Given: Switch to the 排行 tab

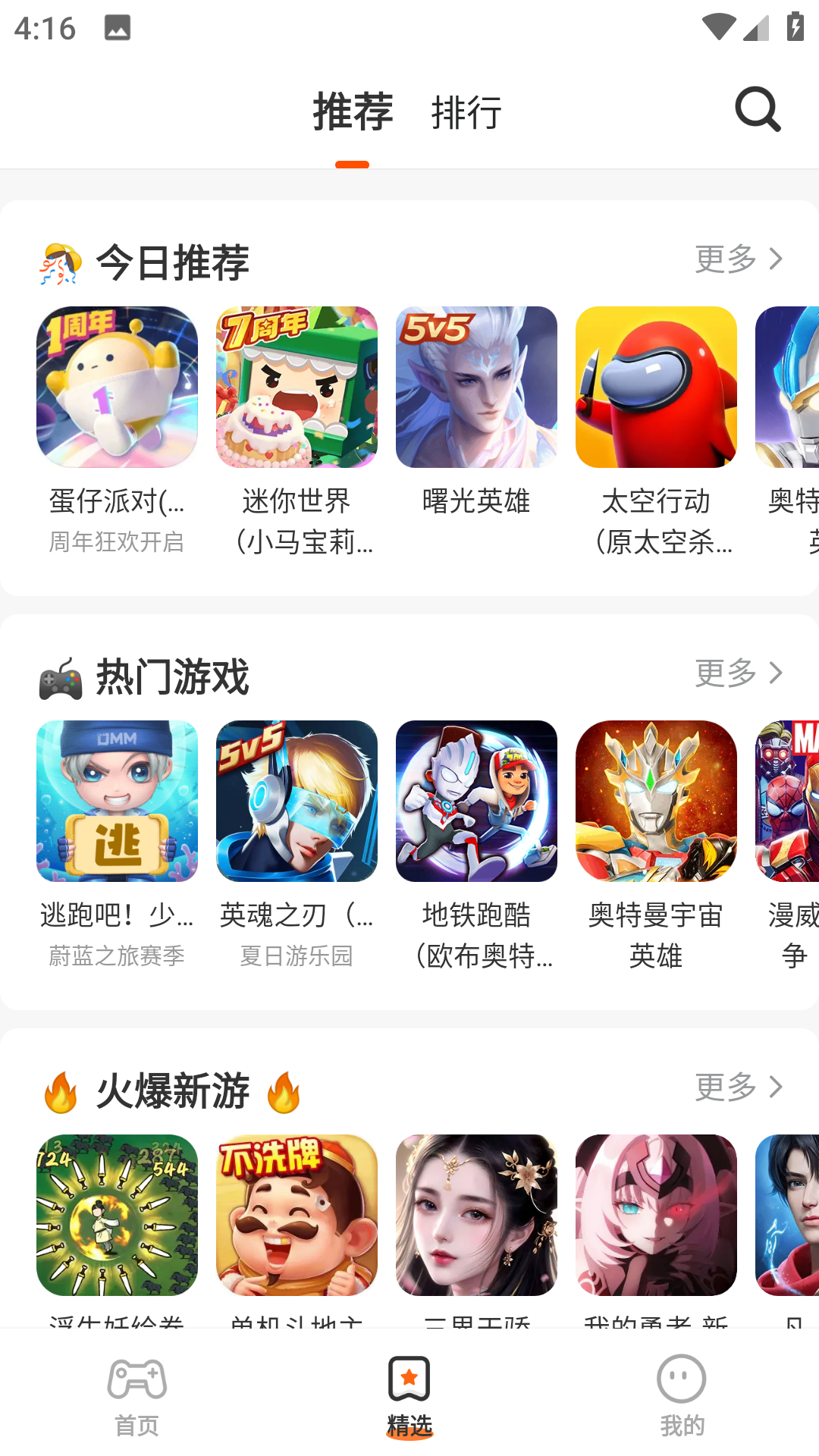Looking at the screenshot, I should (467, 111).
